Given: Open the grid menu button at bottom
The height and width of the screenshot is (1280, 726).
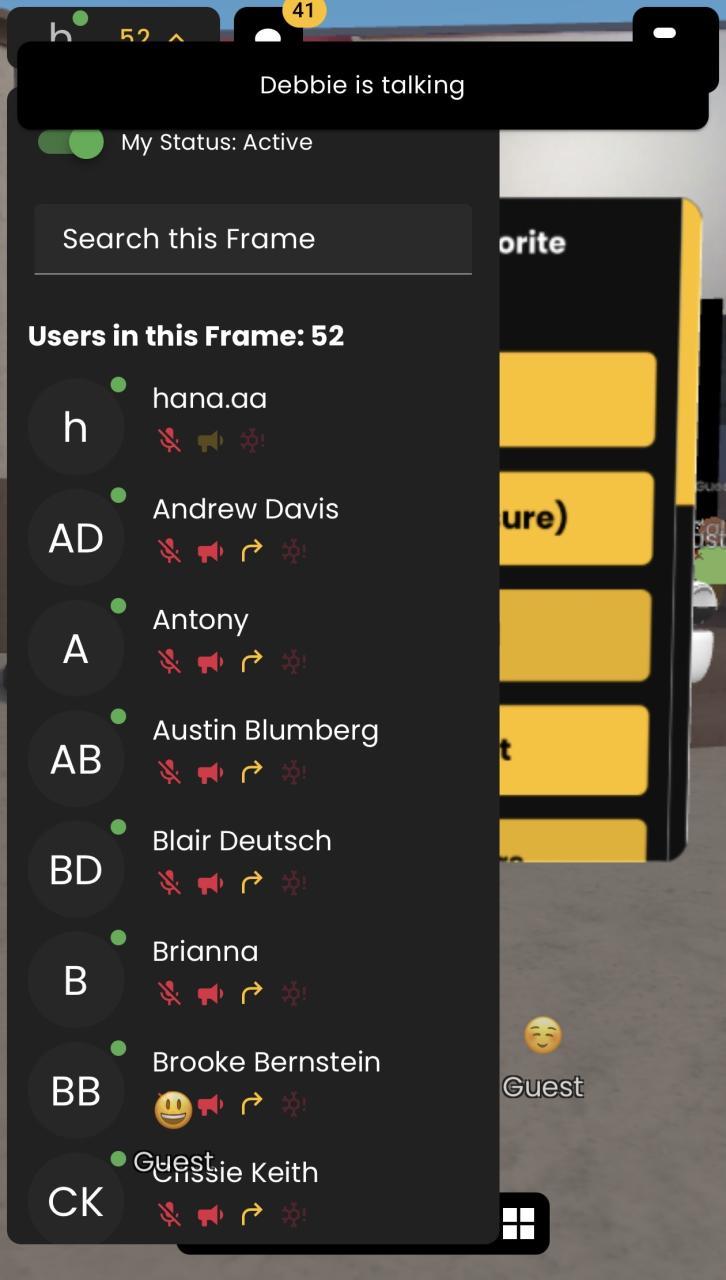Looking at the screenshot, I should 518,1222.
